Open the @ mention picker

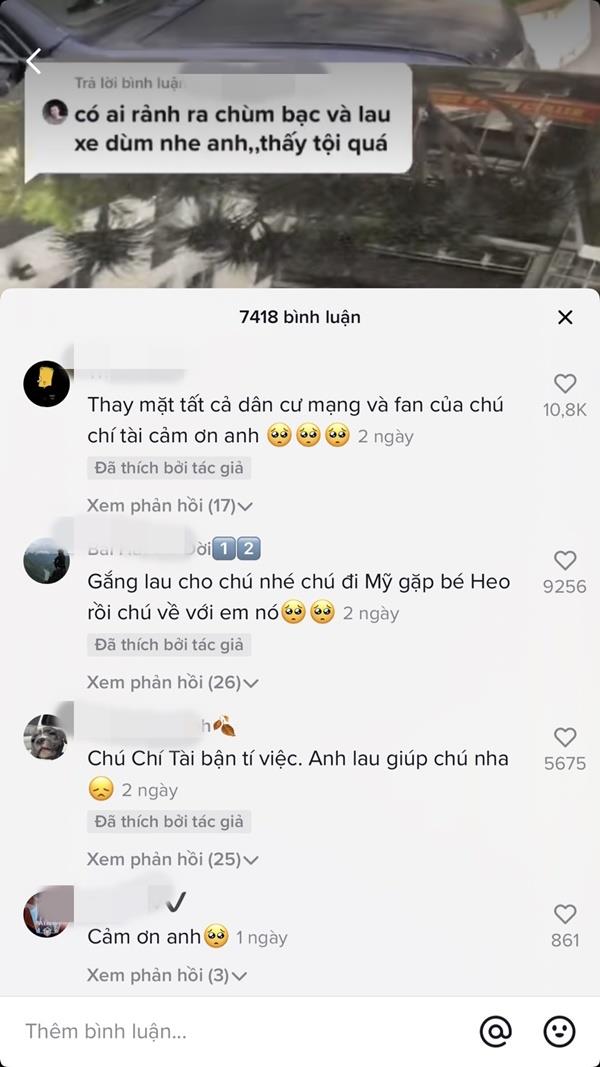pyautogui.click(x=495, y=1031)
